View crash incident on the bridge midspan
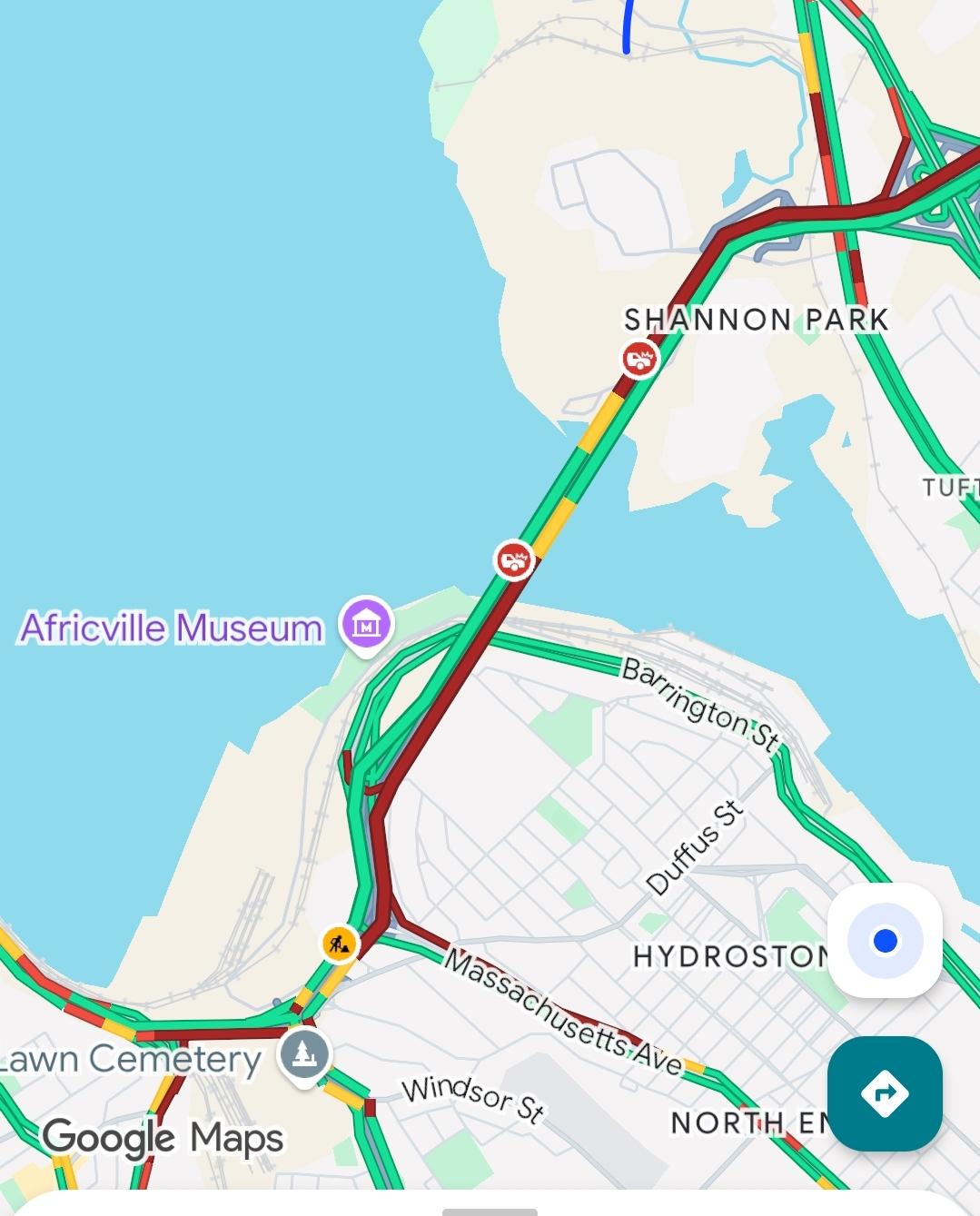980x1216 pixels. (x=513, y=559)
